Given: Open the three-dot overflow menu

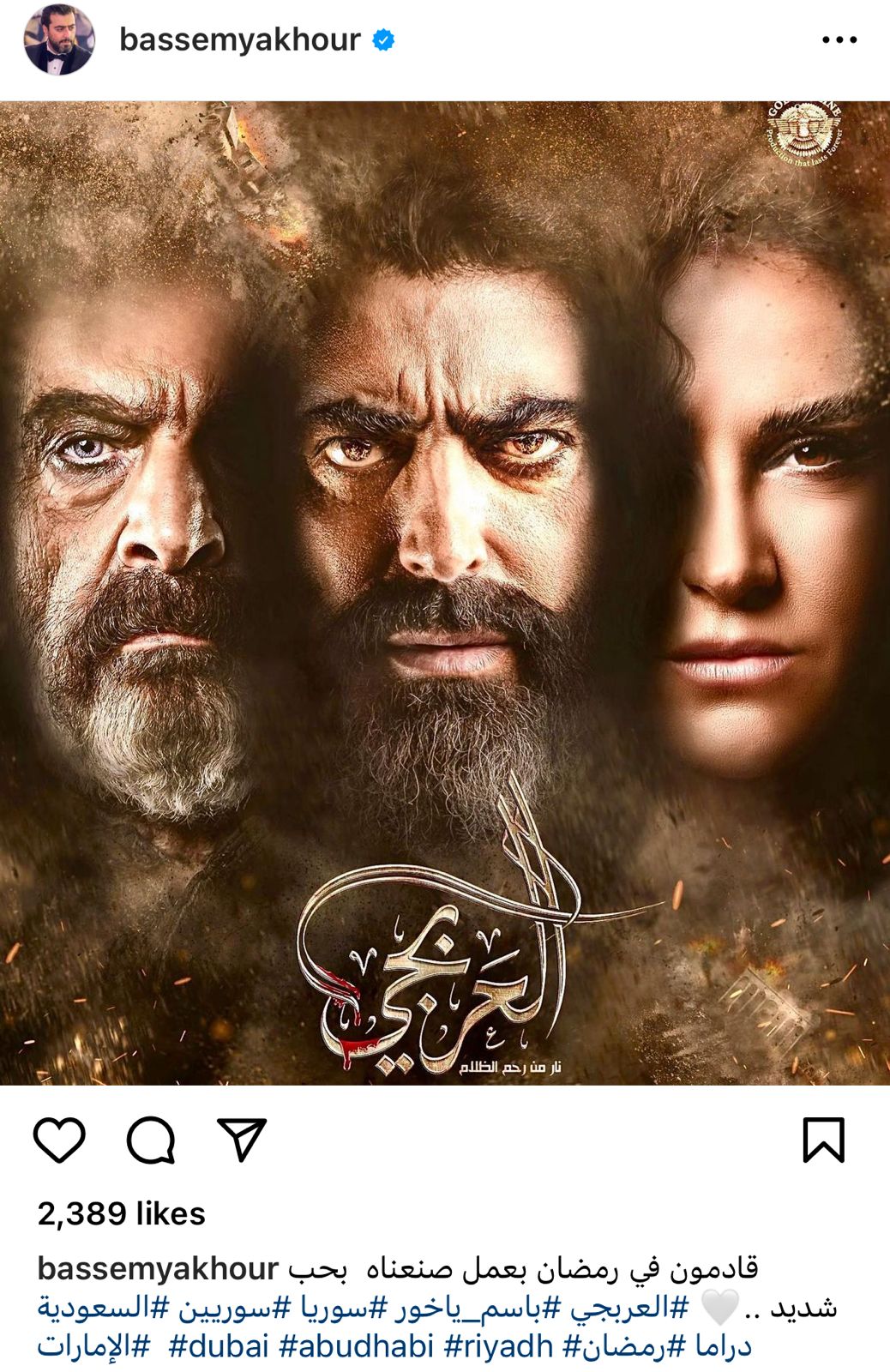Looking at the screenshot, I should (839, 40).
